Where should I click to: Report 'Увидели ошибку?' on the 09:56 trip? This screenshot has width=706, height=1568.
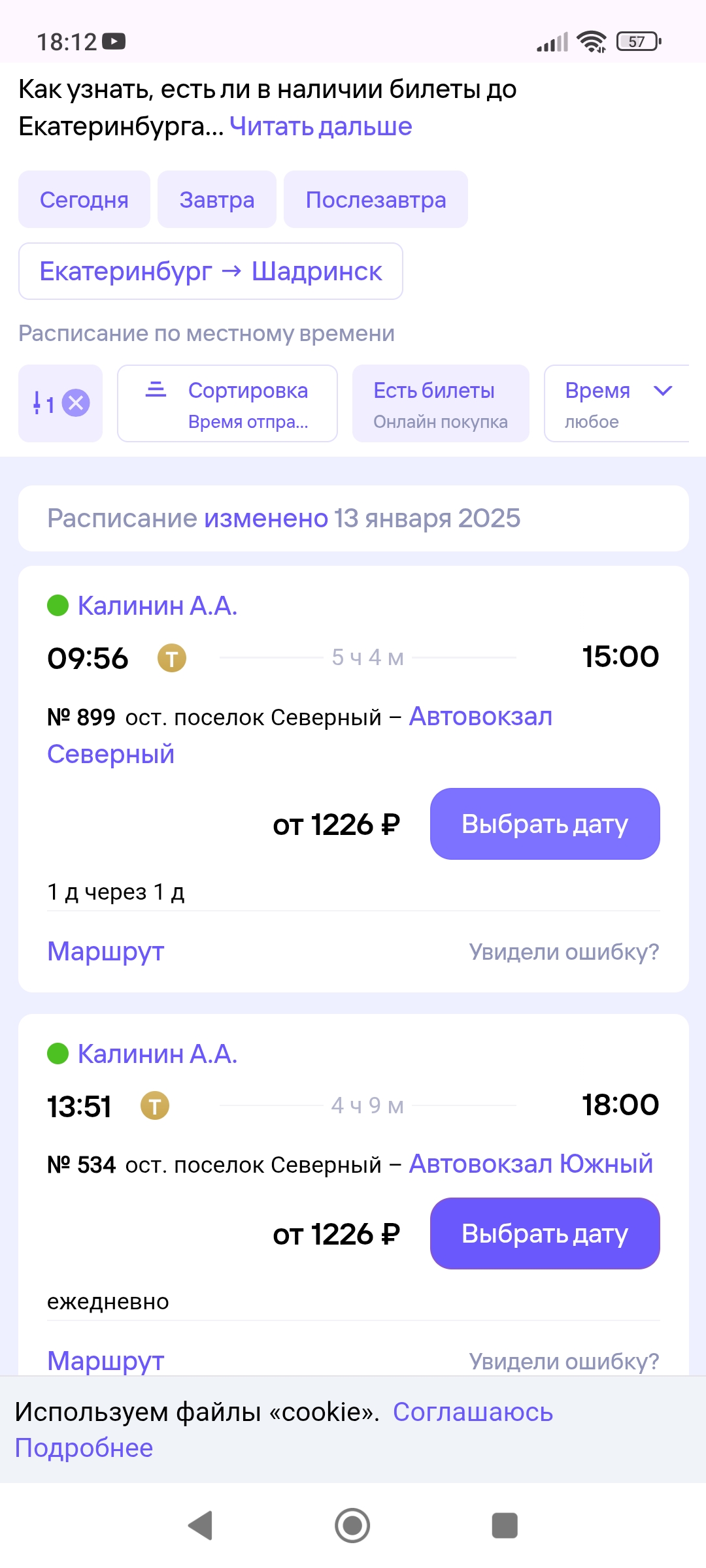tap(563, 952)
